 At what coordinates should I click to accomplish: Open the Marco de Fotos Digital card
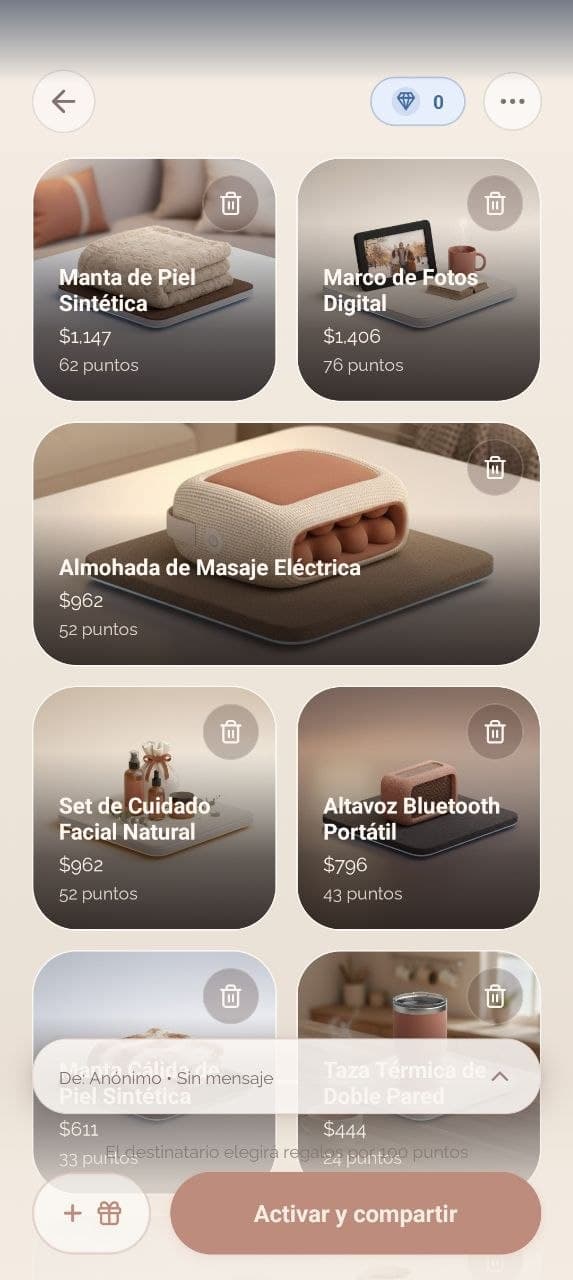coord(419,280)
